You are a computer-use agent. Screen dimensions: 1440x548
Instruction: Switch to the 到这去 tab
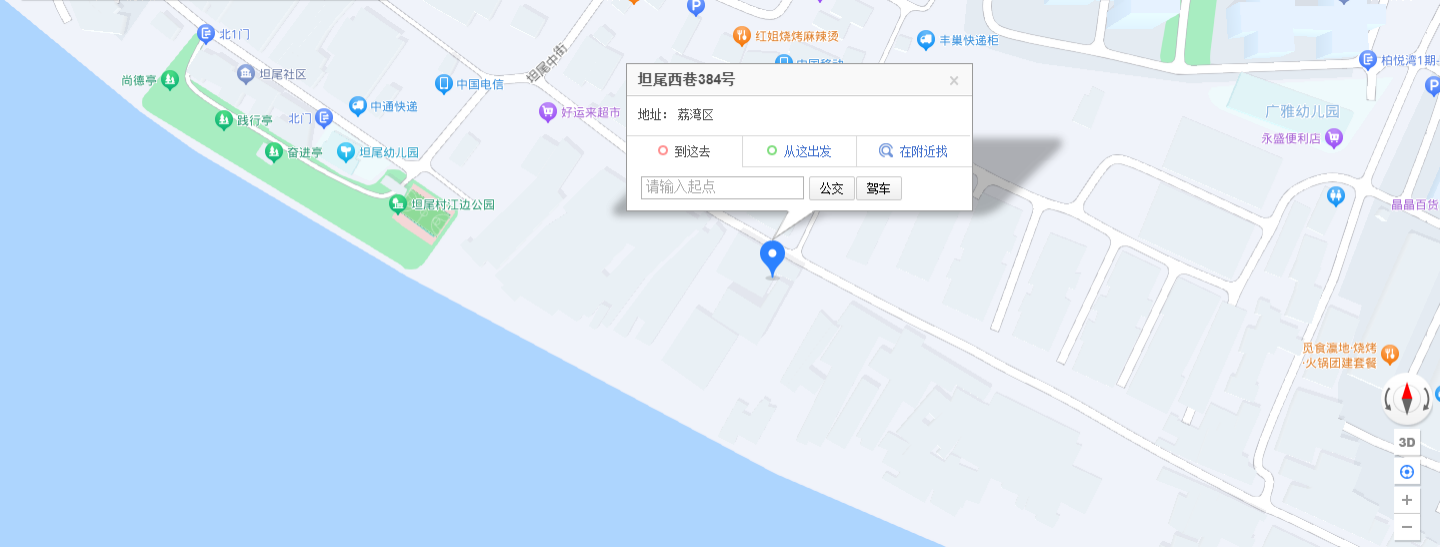point(684,152)
